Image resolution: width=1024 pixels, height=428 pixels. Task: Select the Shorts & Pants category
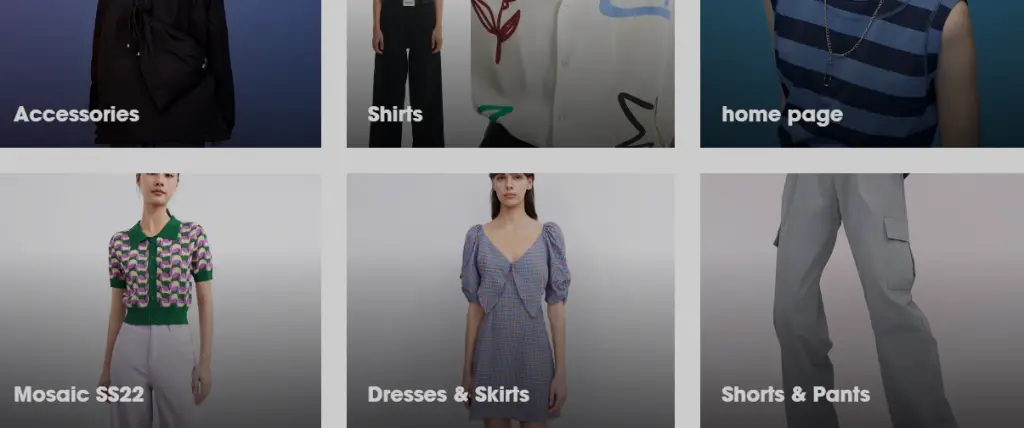point(862,300)
